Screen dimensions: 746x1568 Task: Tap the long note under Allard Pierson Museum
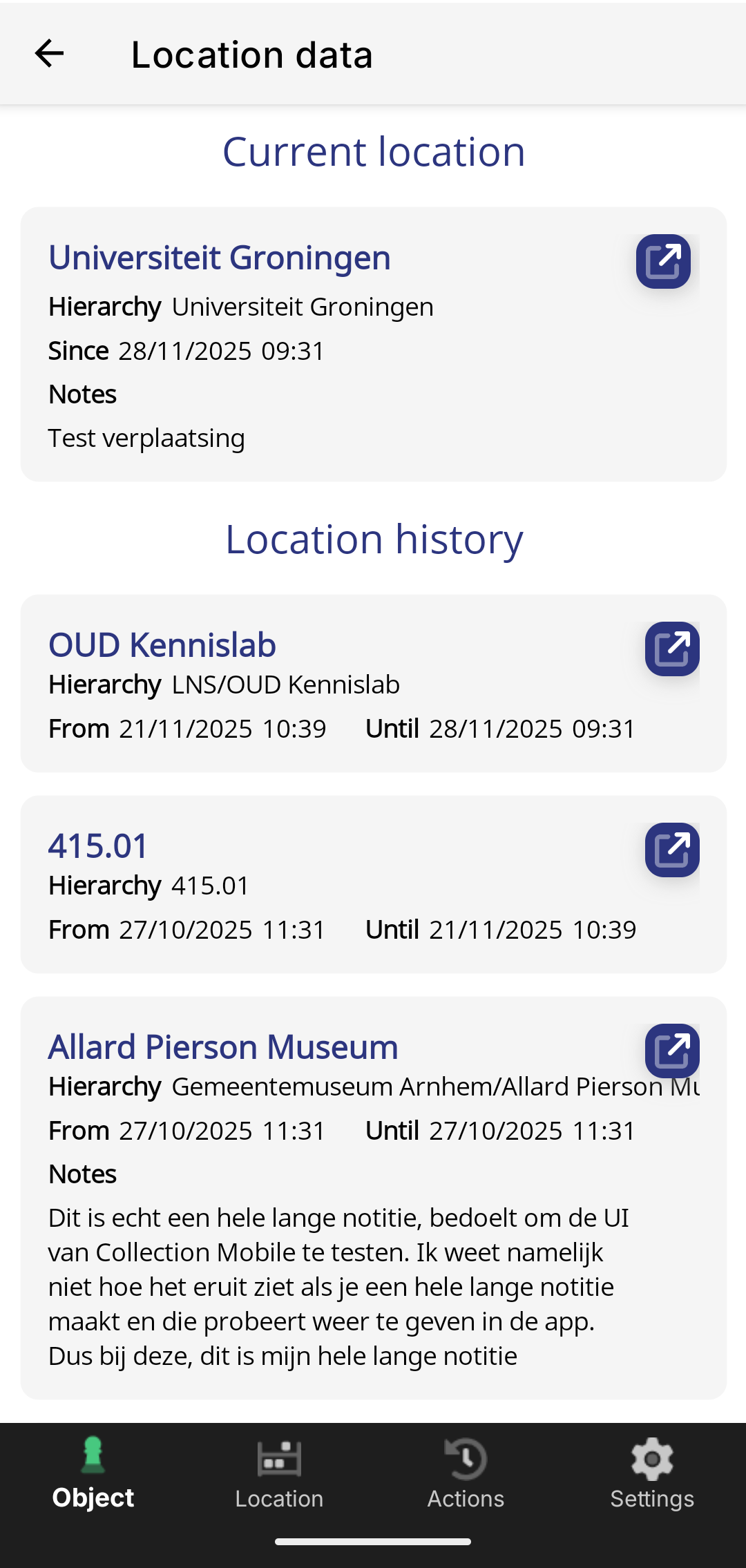pyautogui.click(x=338, y=1285)
